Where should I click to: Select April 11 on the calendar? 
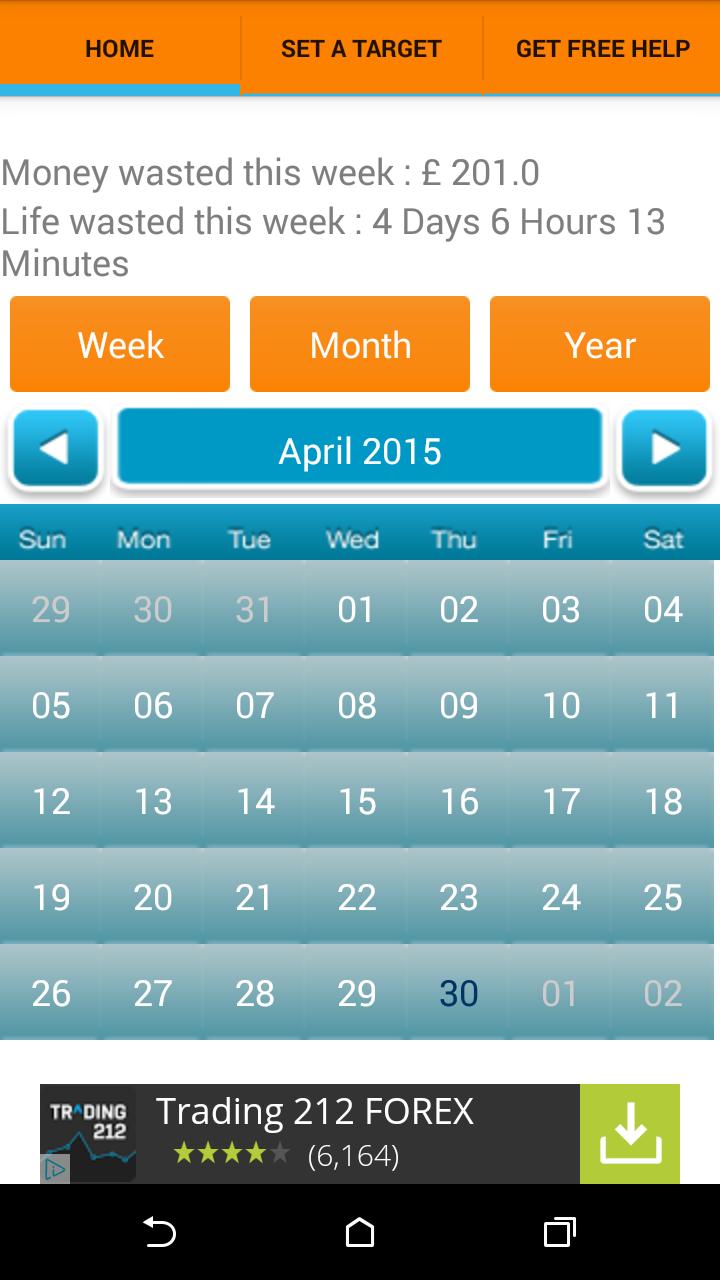tap(662, 705)
